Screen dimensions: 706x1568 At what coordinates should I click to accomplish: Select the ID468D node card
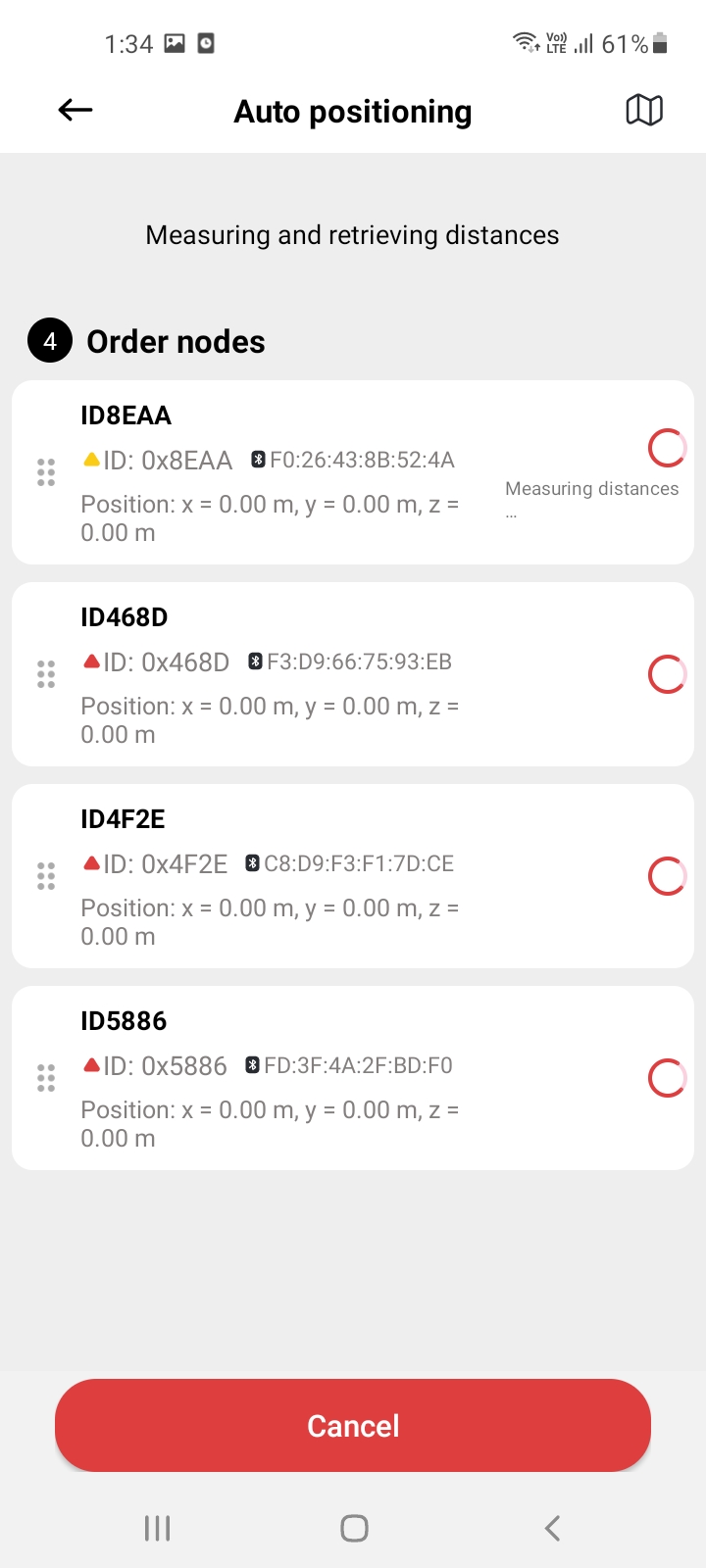[x=353, y=674]
